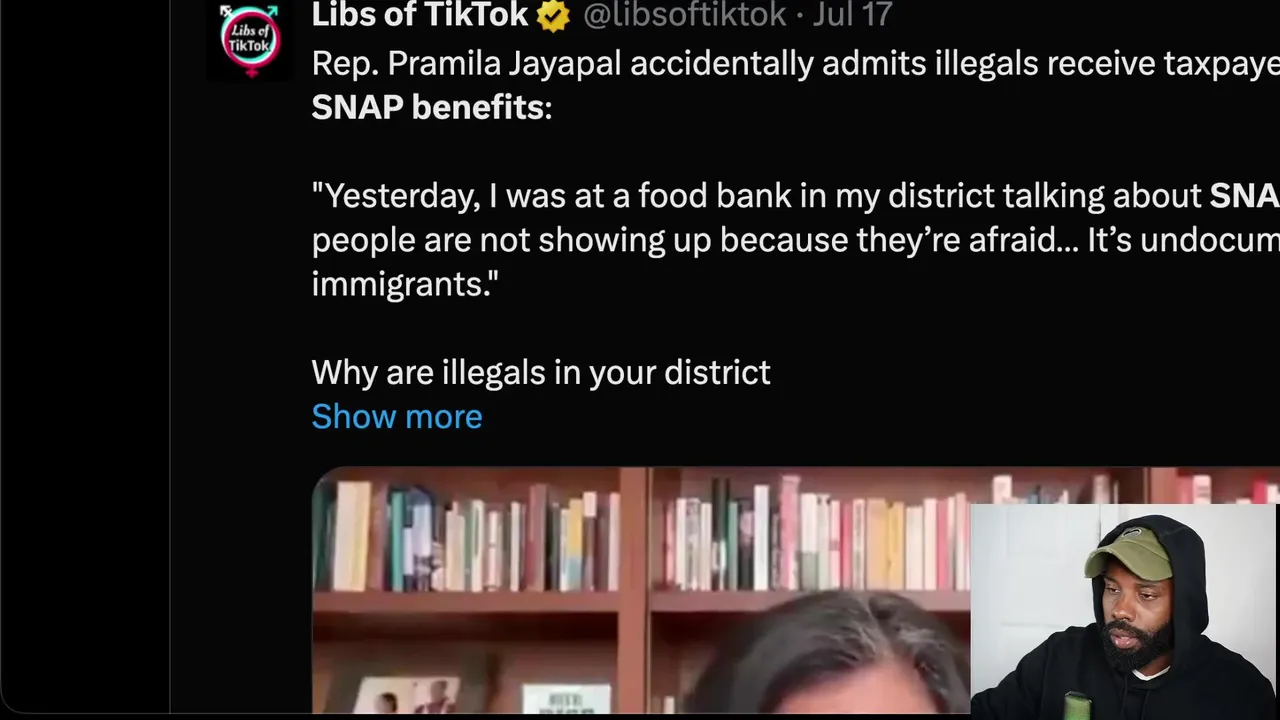Screen dimensions: 1280x720
Task: Open the Jul 17 tweet timestamp
Action: pos(852,14)
